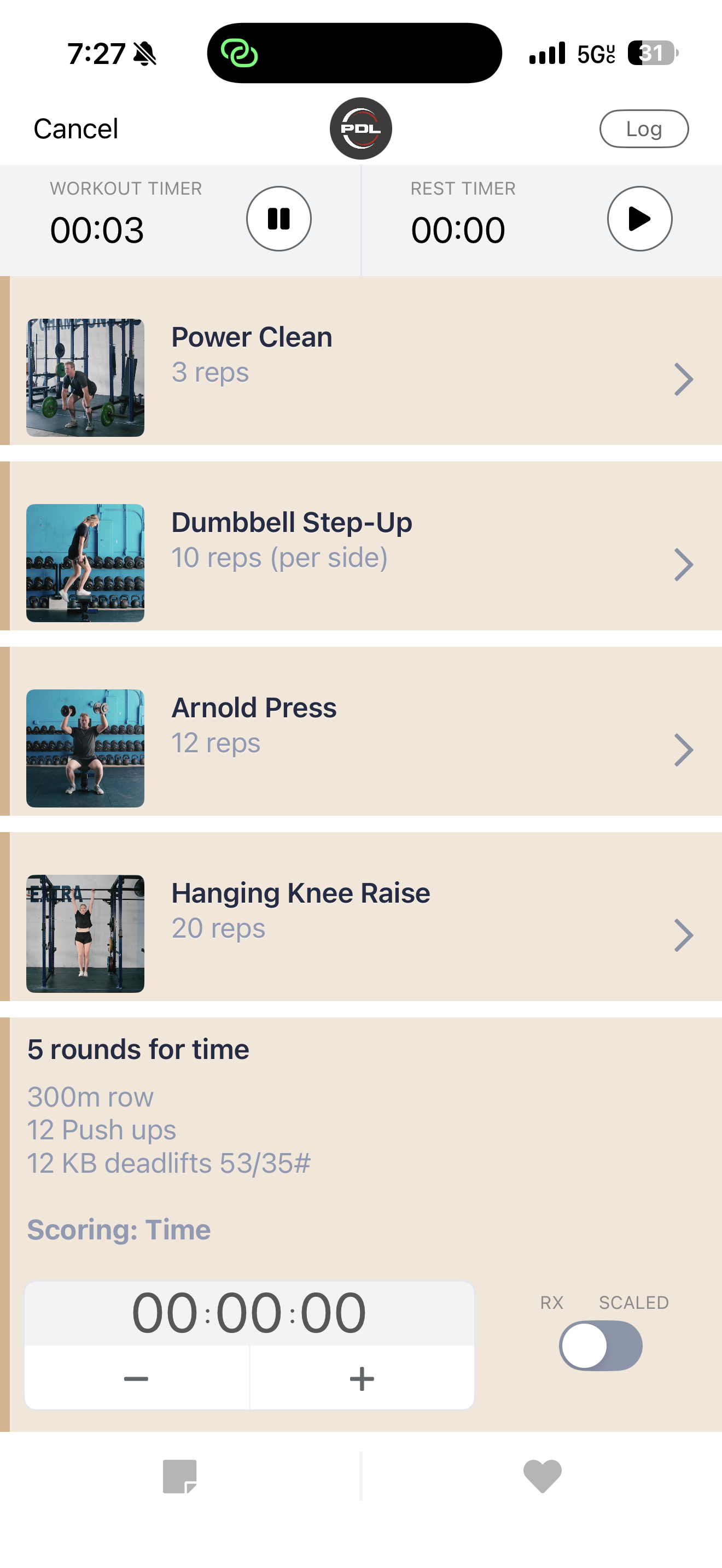Viewport: 722px width, 1568px height.
Task: Pause the workout timer
Action: pos(279,218)
